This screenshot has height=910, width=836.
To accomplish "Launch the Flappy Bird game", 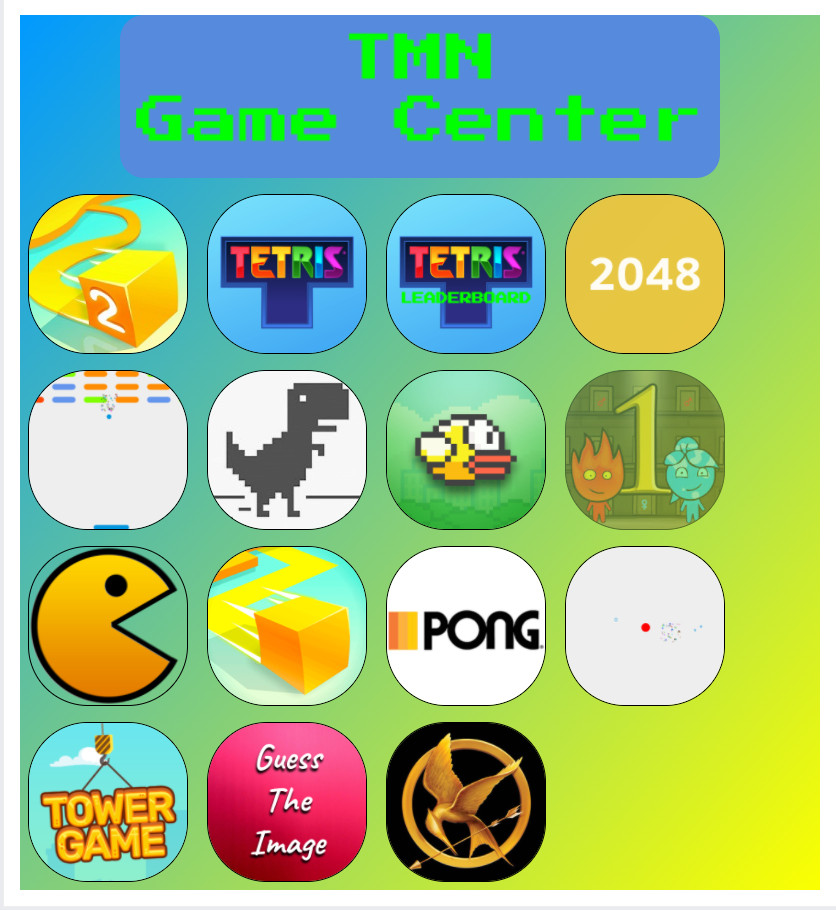I will tap(466, 450).
